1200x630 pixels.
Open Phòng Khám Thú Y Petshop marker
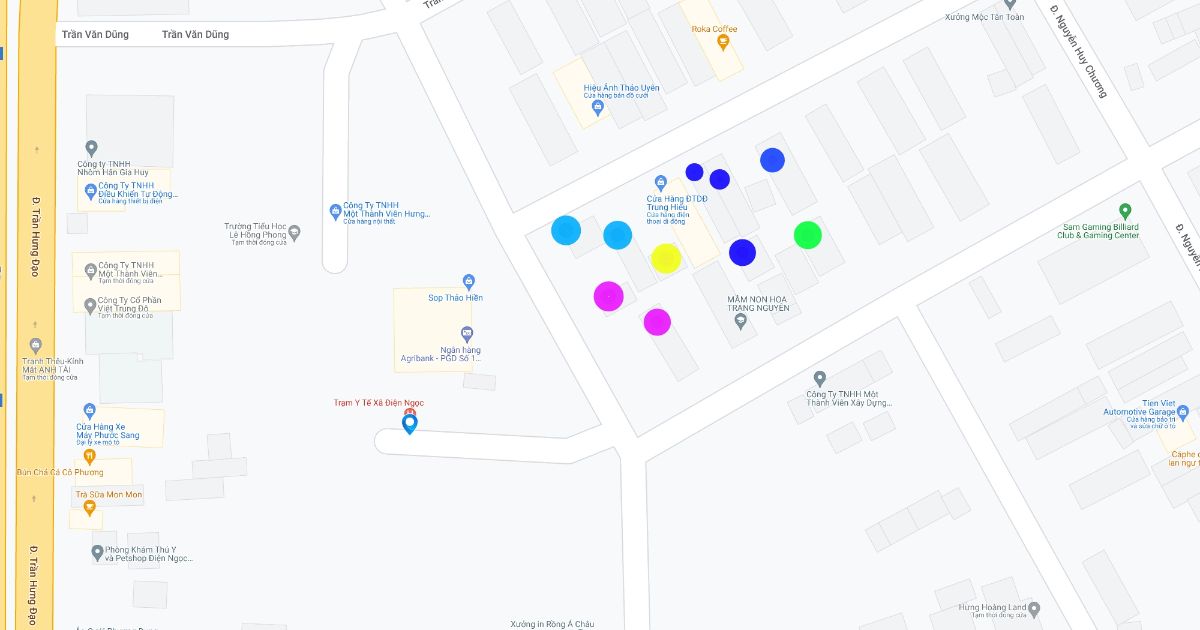(97, 552)
